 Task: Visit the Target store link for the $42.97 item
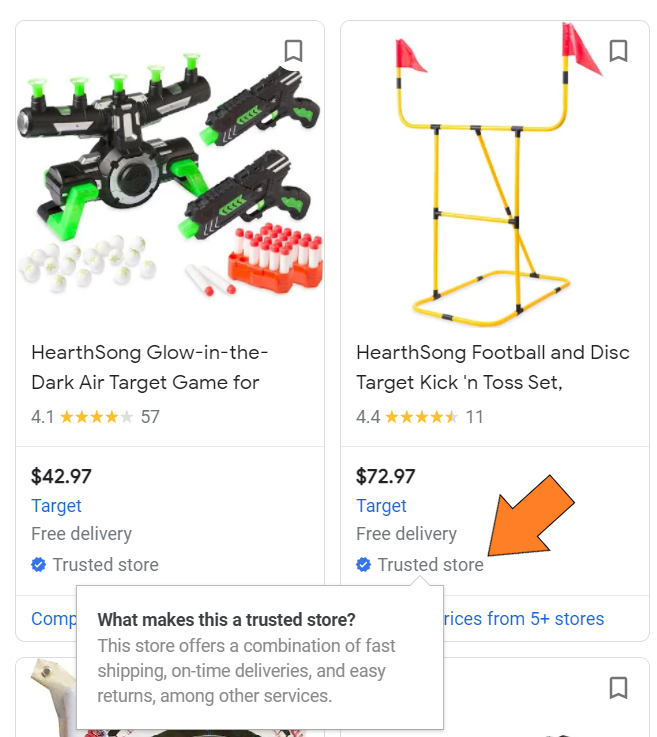point(56,506)
